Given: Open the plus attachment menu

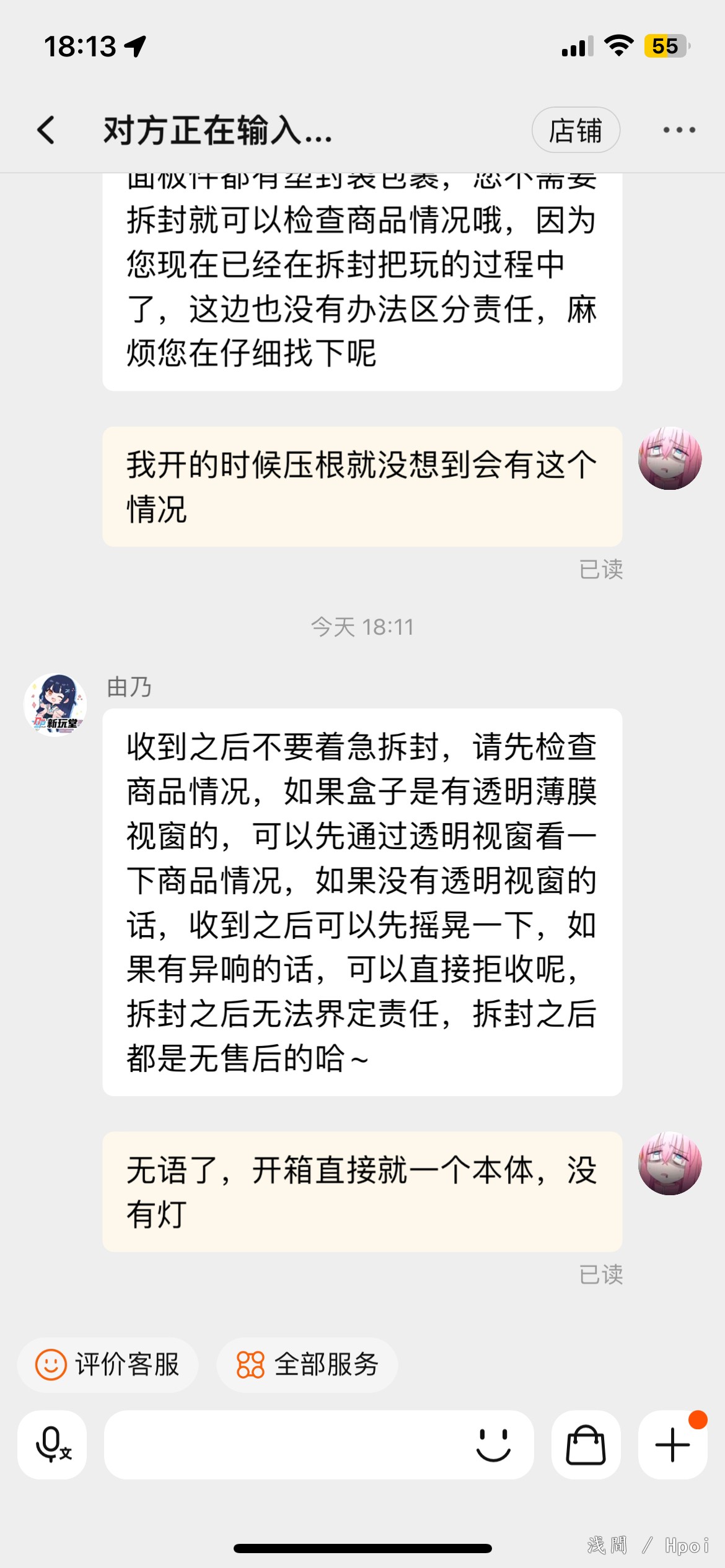Looking at the screenshot, I should tap(672, 1444).
